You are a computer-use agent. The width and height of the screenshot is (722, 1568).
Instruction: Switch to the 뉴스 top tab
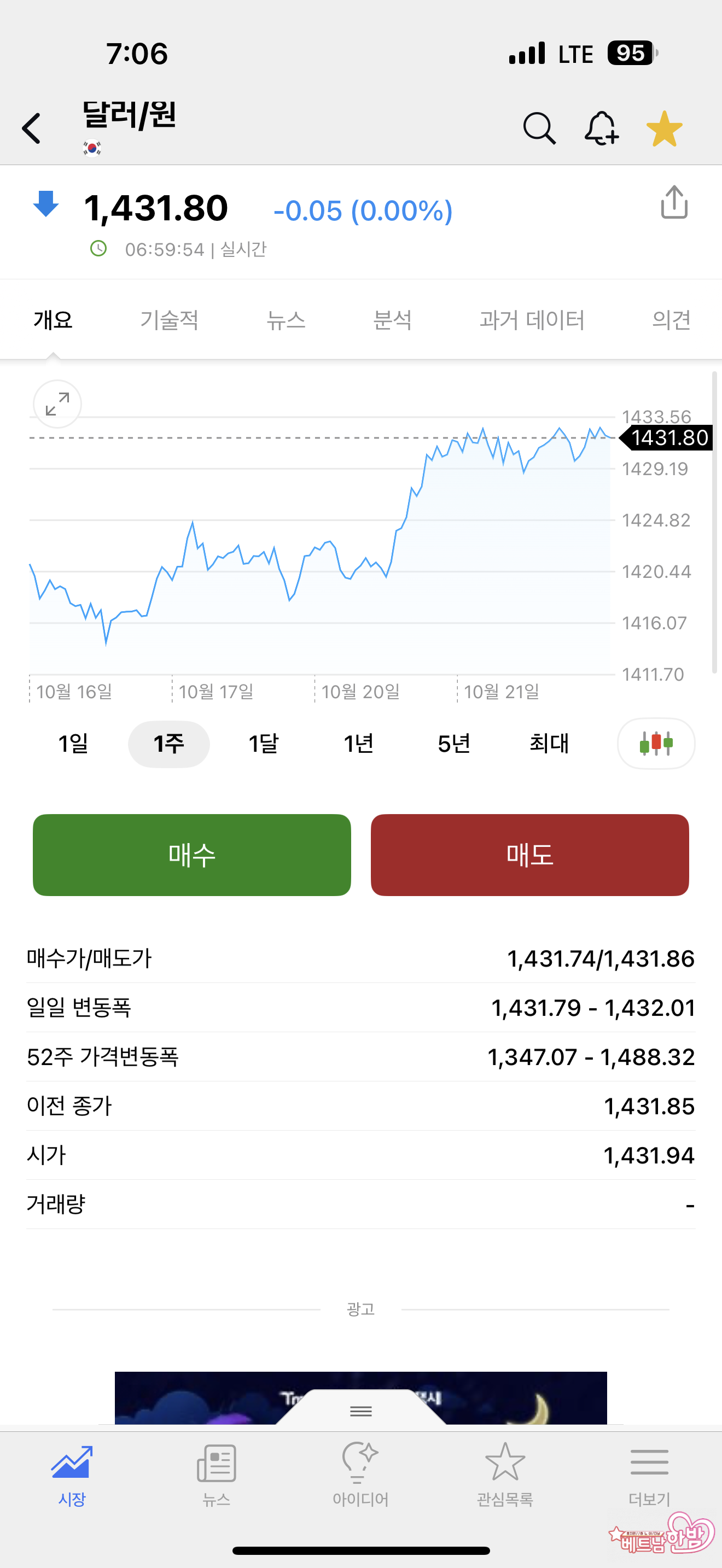click(286, 320)
